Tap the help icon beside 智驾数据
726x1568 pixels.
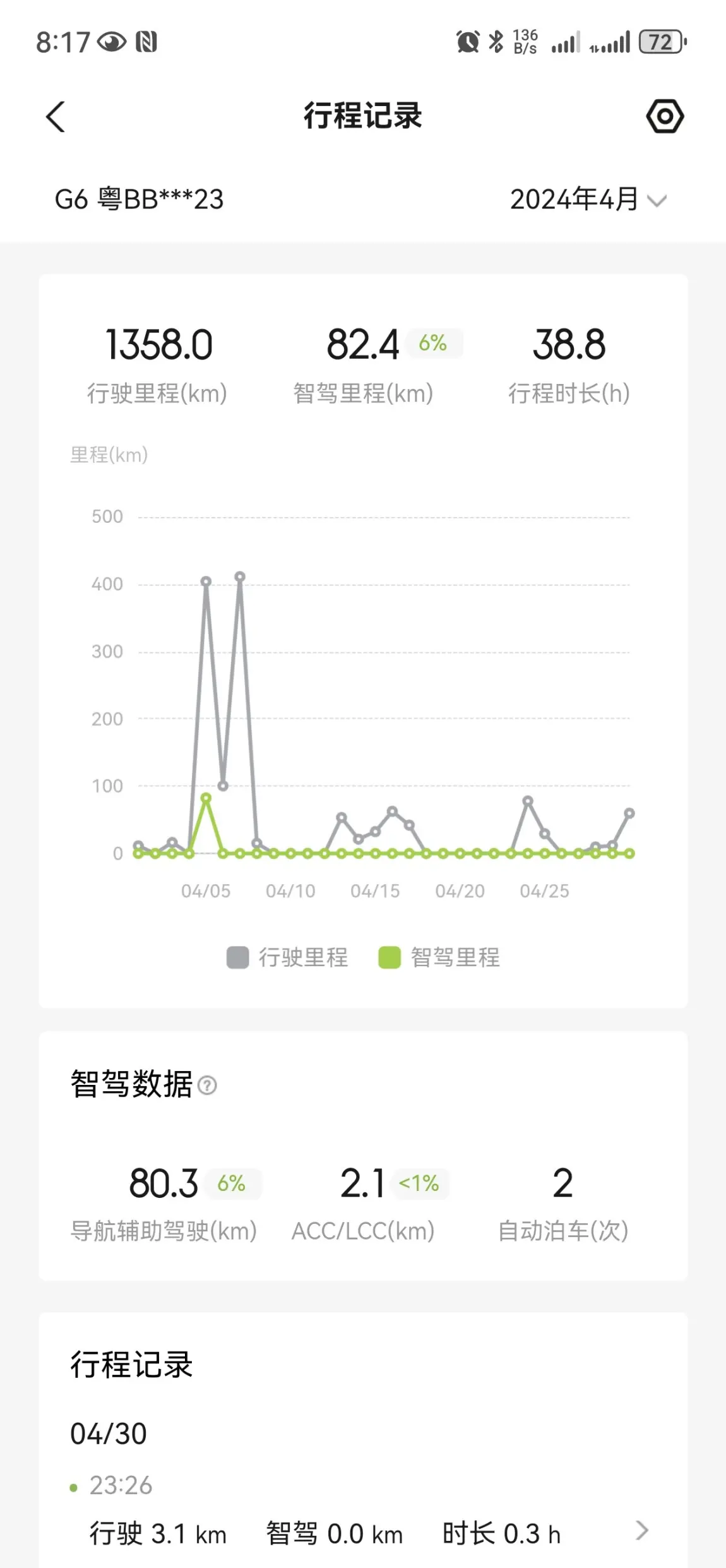[x=207, y=1086]
